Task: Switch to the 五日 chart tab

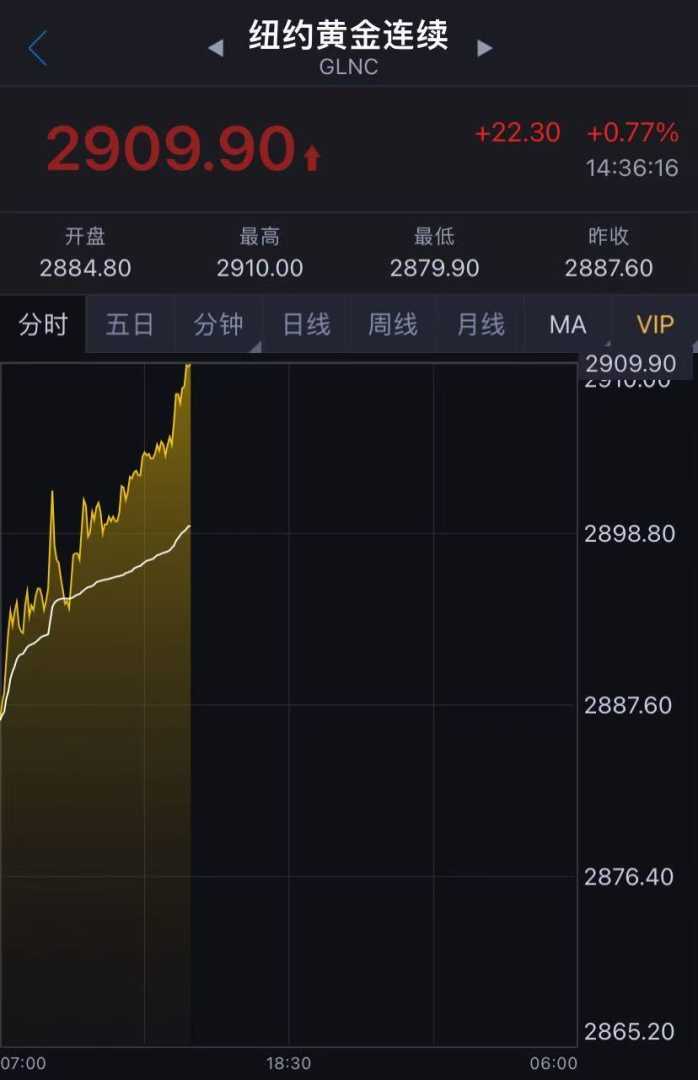Action: point(130,325)
